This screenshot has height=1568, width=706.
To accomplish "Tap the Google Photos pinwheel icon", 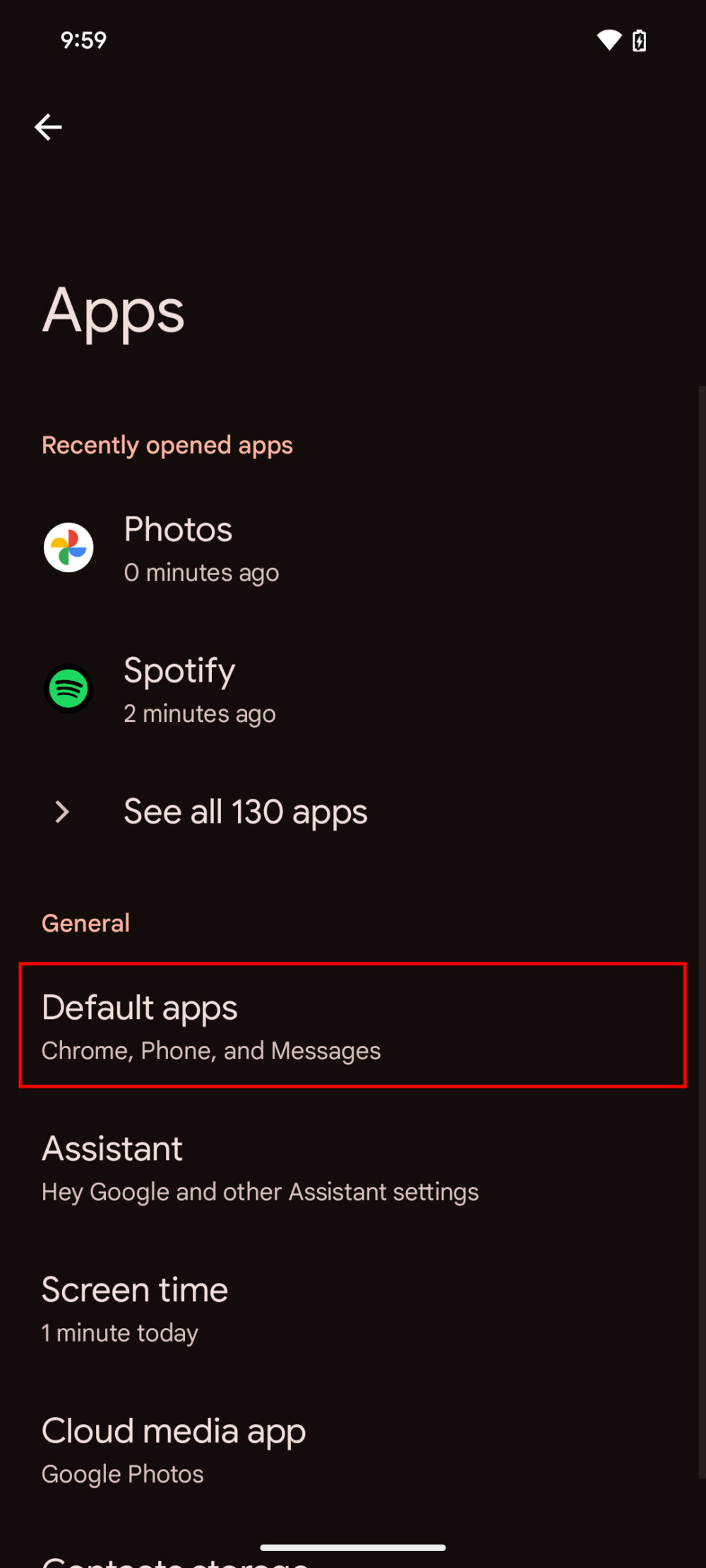I will [x=68, y=548].
